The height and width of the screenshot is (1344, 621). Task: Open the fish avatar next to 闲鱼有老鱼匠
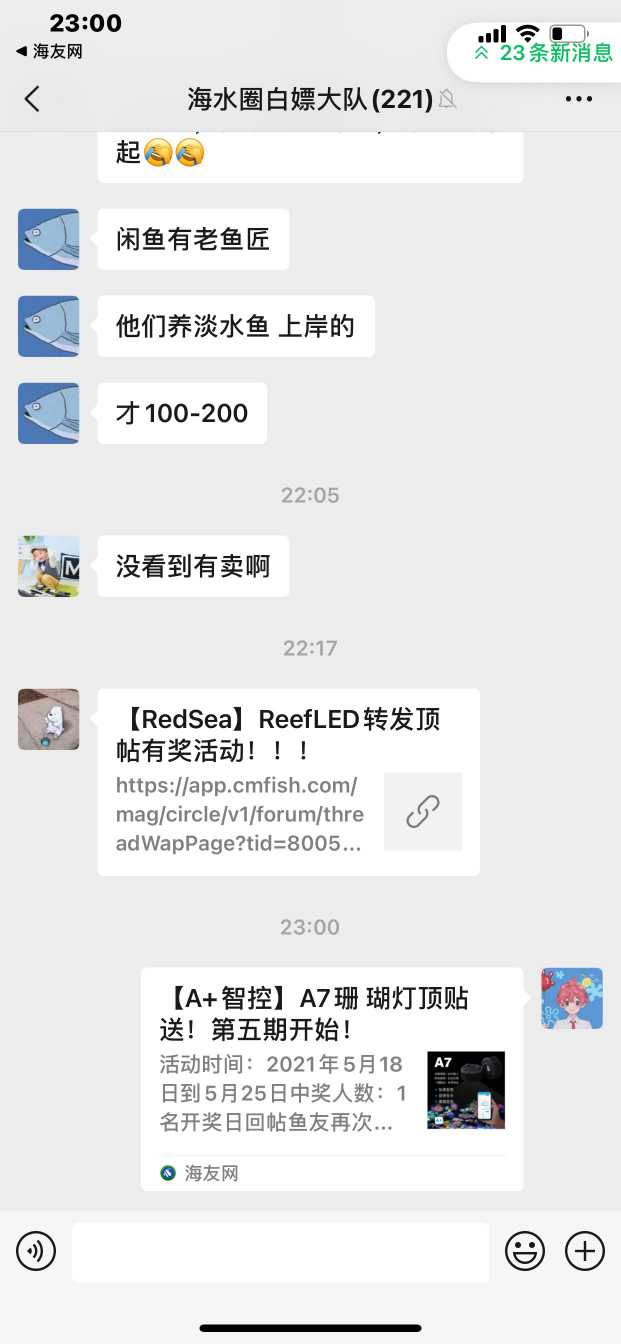tap(48, 239)
